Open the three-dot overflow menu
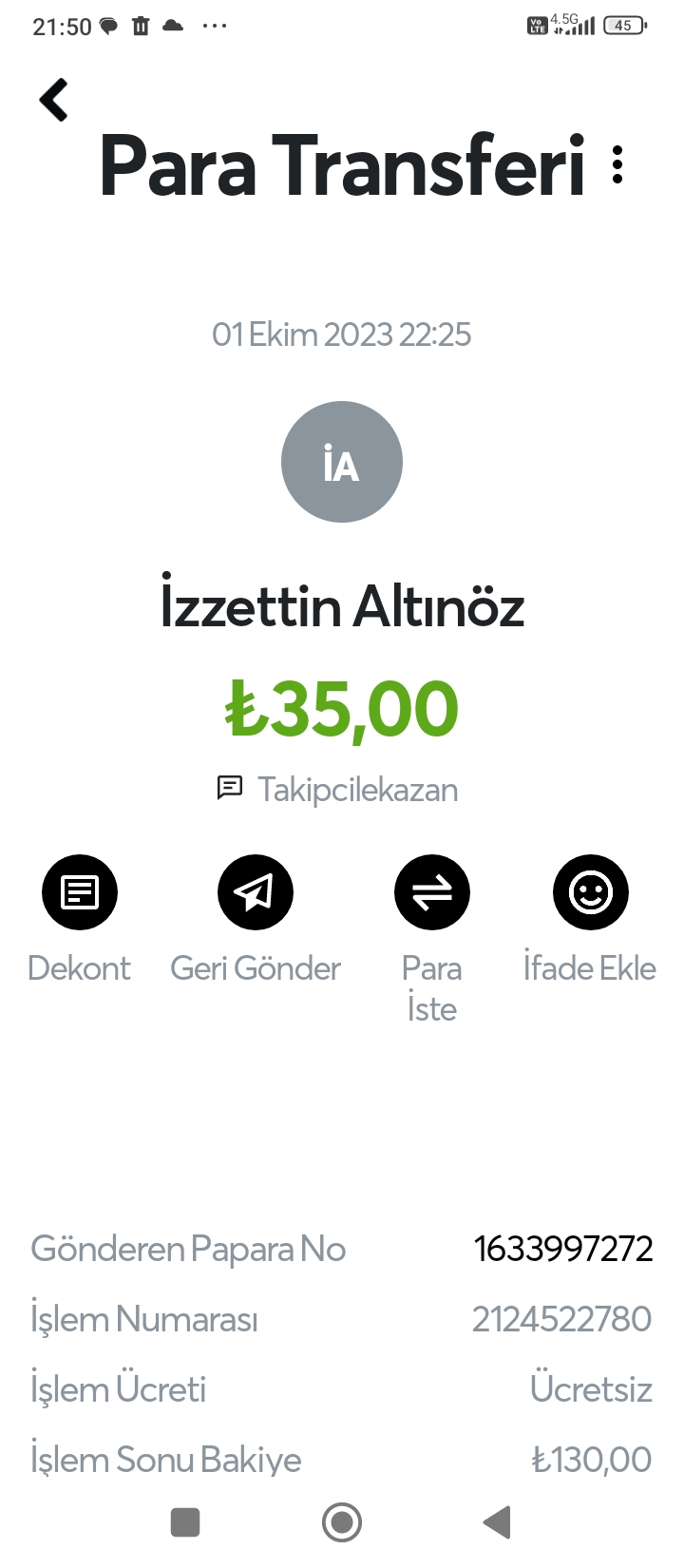684x1568 pixels. click(617, 164)
